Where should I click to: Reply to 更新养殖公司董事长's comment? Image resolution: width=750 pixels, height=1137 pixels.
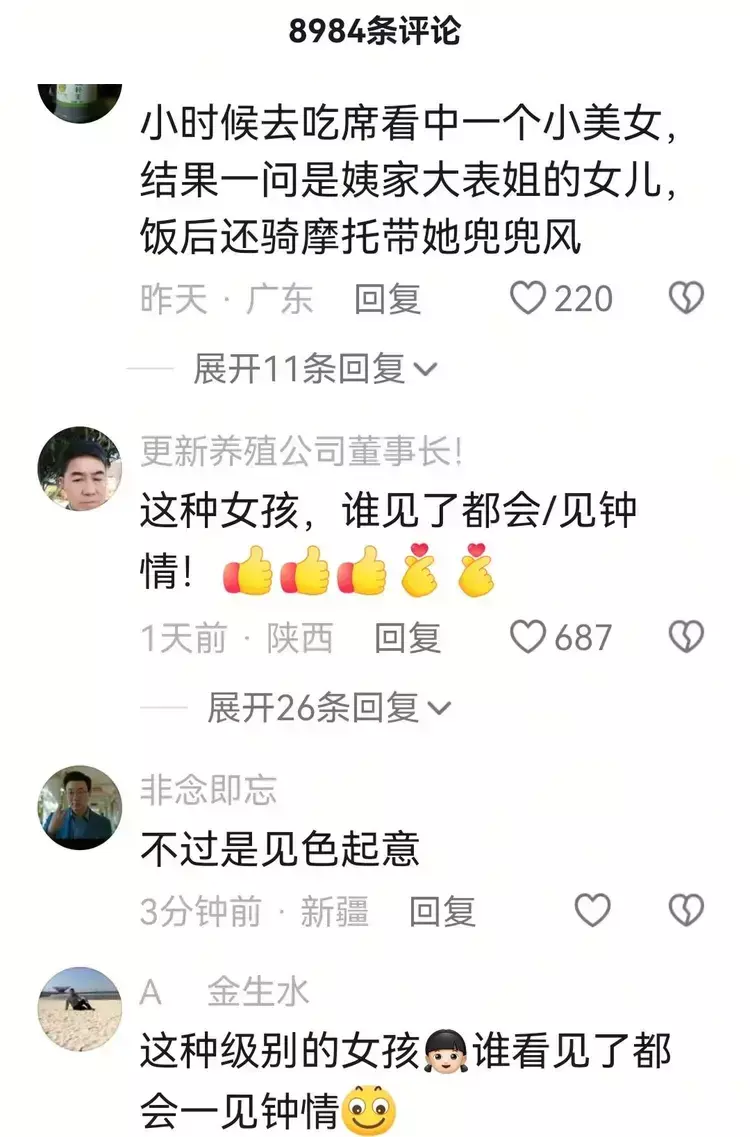pyautogui.click(x=407, y=638)
